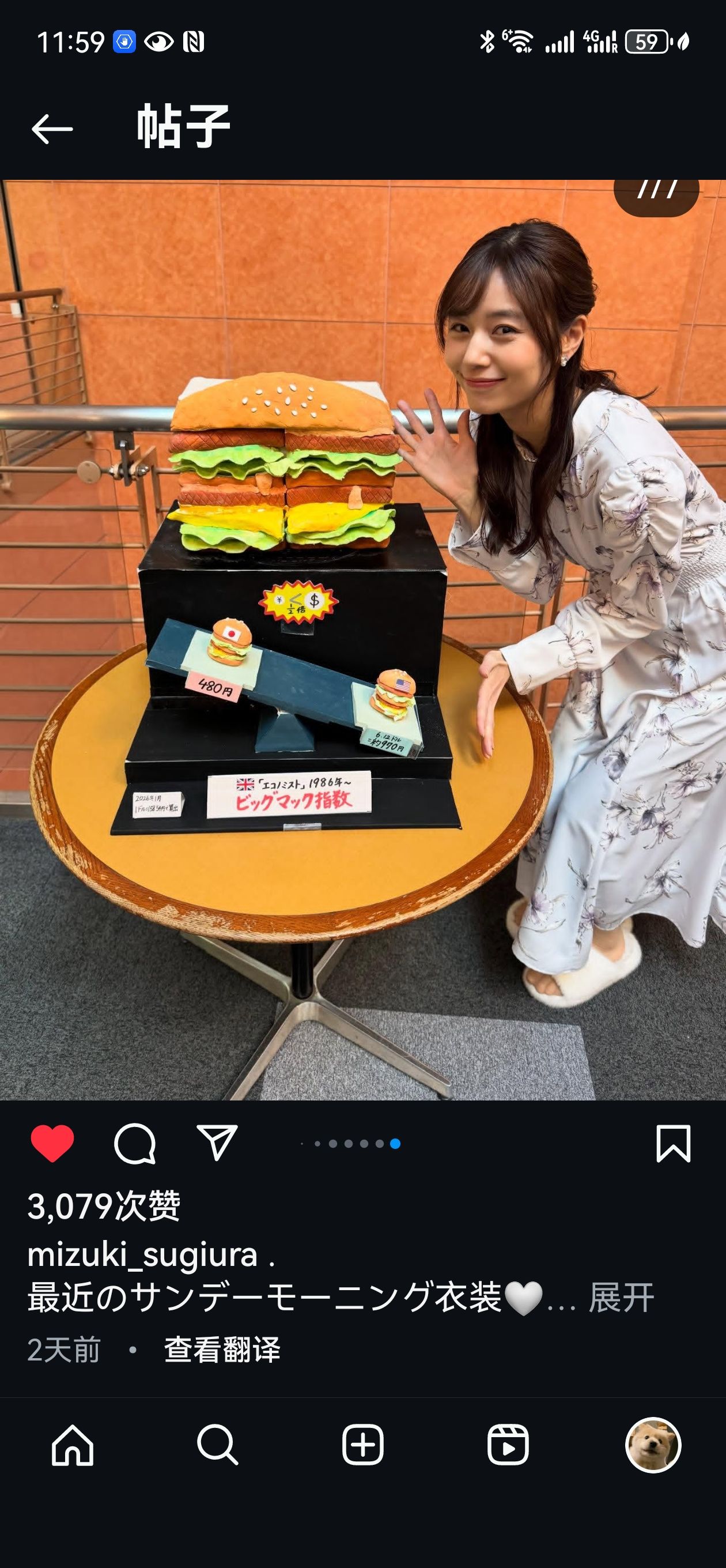The width and height of the screenshot is (726, 1568).
Task: Switch to the Home feed tab
Action: pyautogui.click(x=73, y=1445)
